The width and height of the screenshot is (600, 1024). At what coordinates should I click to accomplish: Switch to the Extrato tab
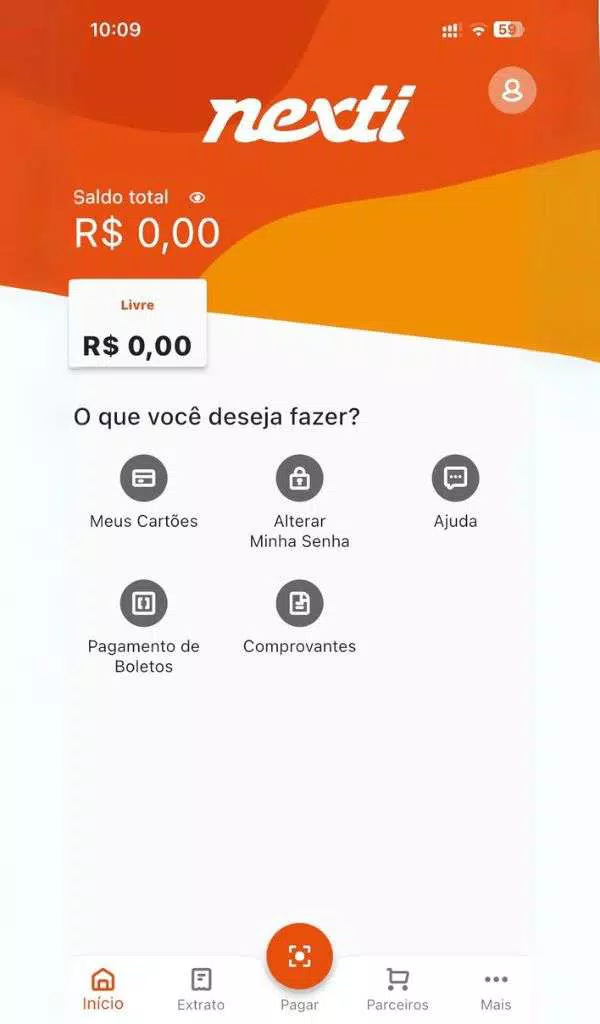[201, 989]
